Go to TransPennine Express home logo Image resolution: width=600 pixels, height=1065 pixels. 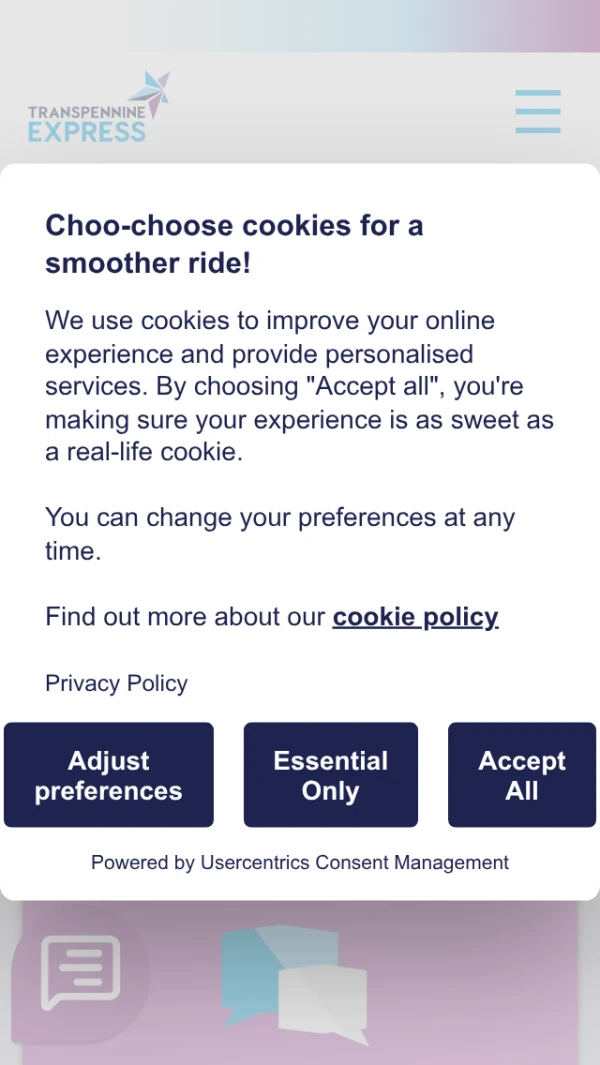(x=99, y=107)
